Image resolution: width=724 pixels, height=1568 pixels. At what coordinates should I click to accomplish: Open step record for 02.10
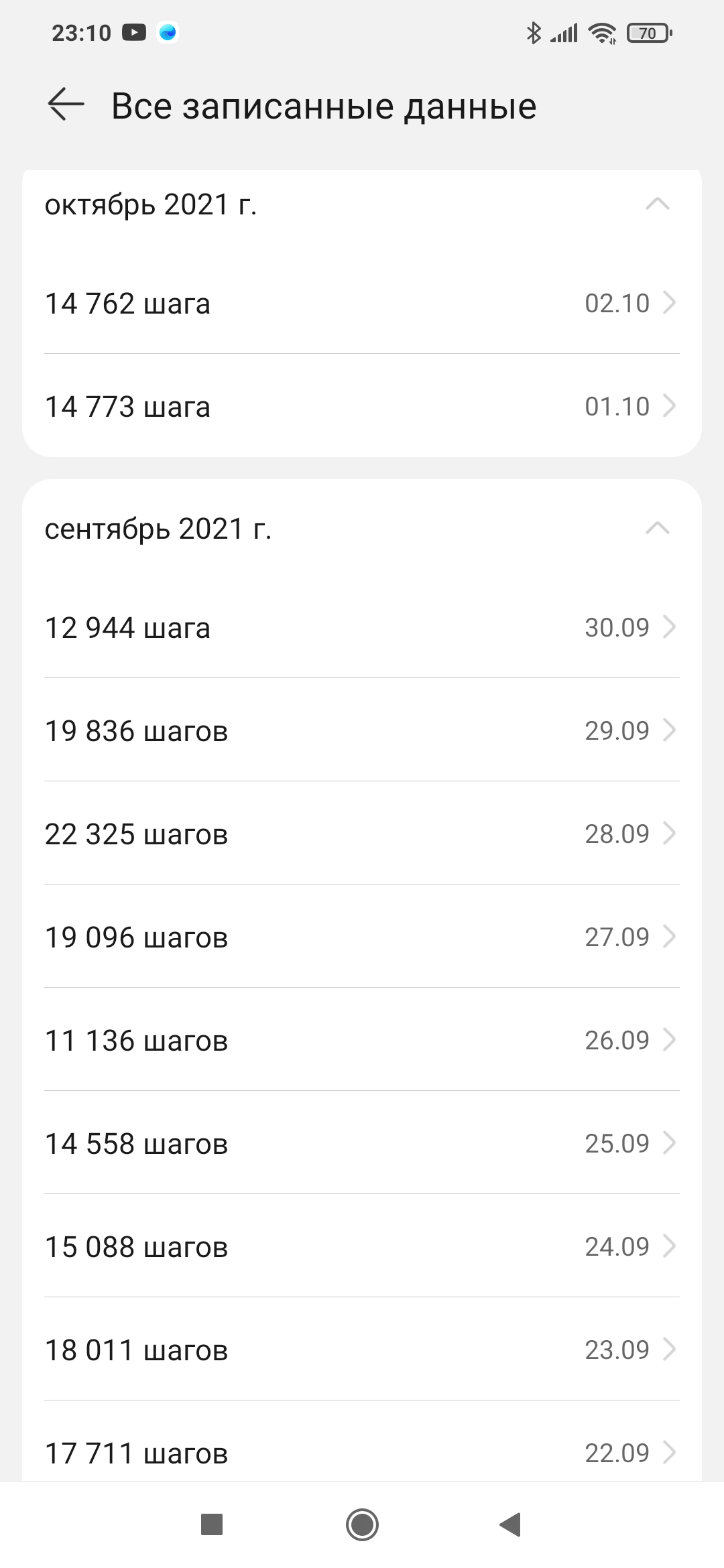coord(362,304)
